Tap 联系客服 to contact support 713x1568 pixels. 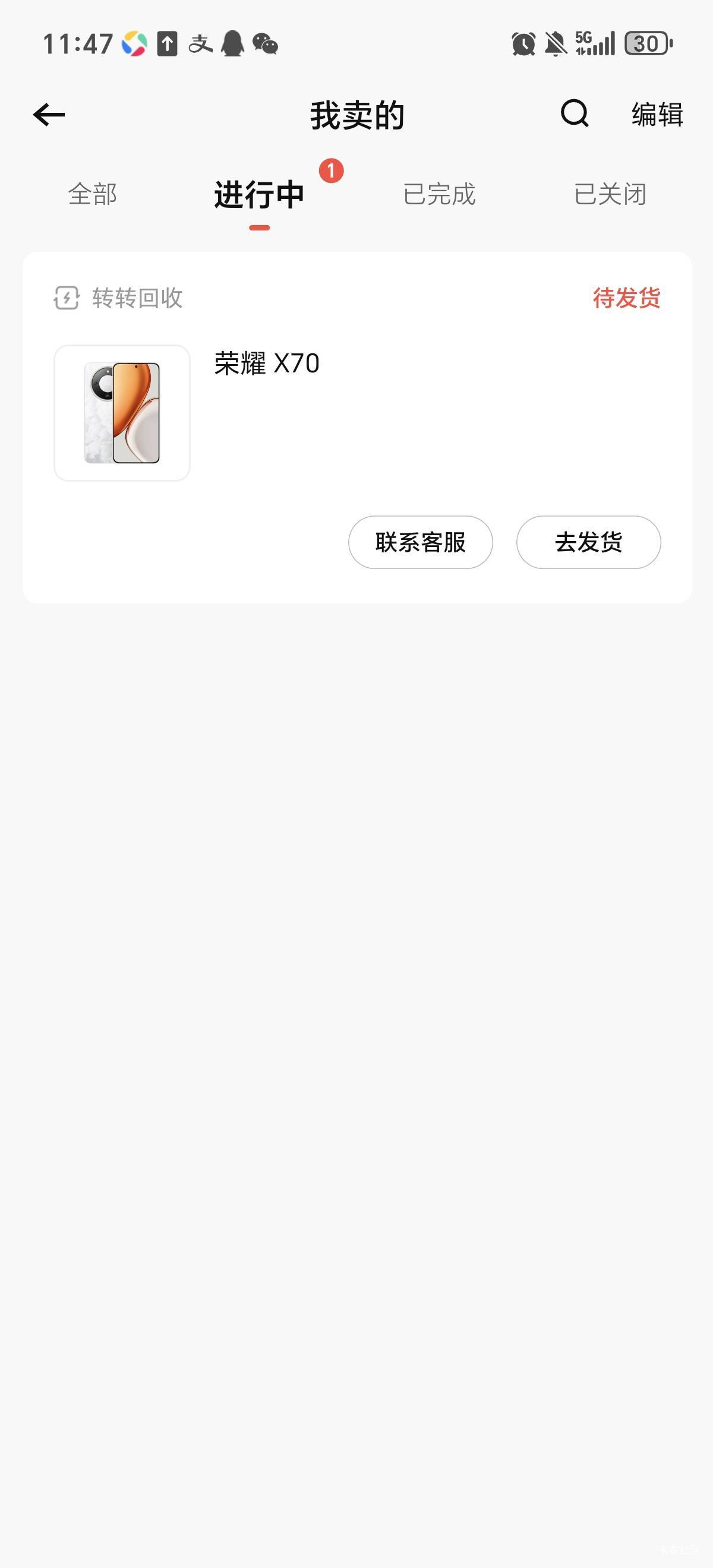420,542
